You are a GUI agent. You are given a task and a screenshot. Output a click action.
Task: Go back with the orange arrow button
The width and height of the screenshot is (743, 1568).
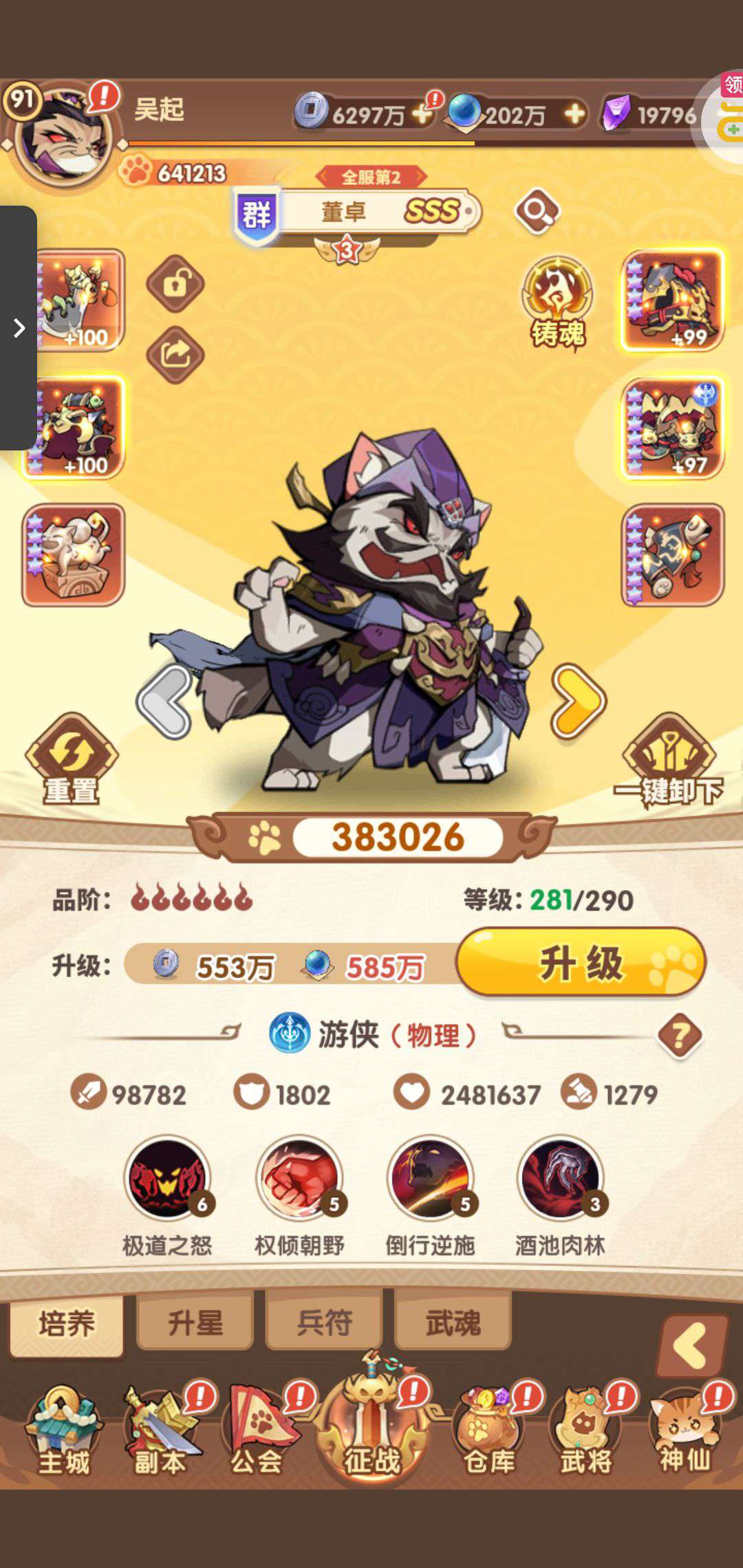[692, 1346]
